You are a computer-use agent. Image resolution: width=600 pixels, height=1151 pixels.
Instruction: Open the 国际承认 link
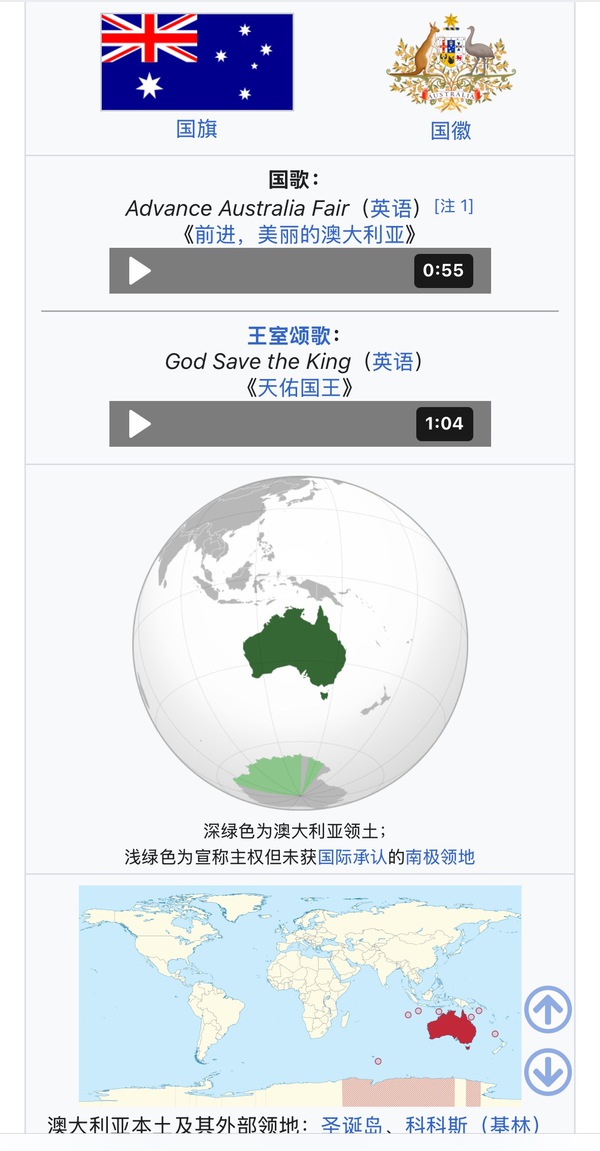tap(352, 857)
